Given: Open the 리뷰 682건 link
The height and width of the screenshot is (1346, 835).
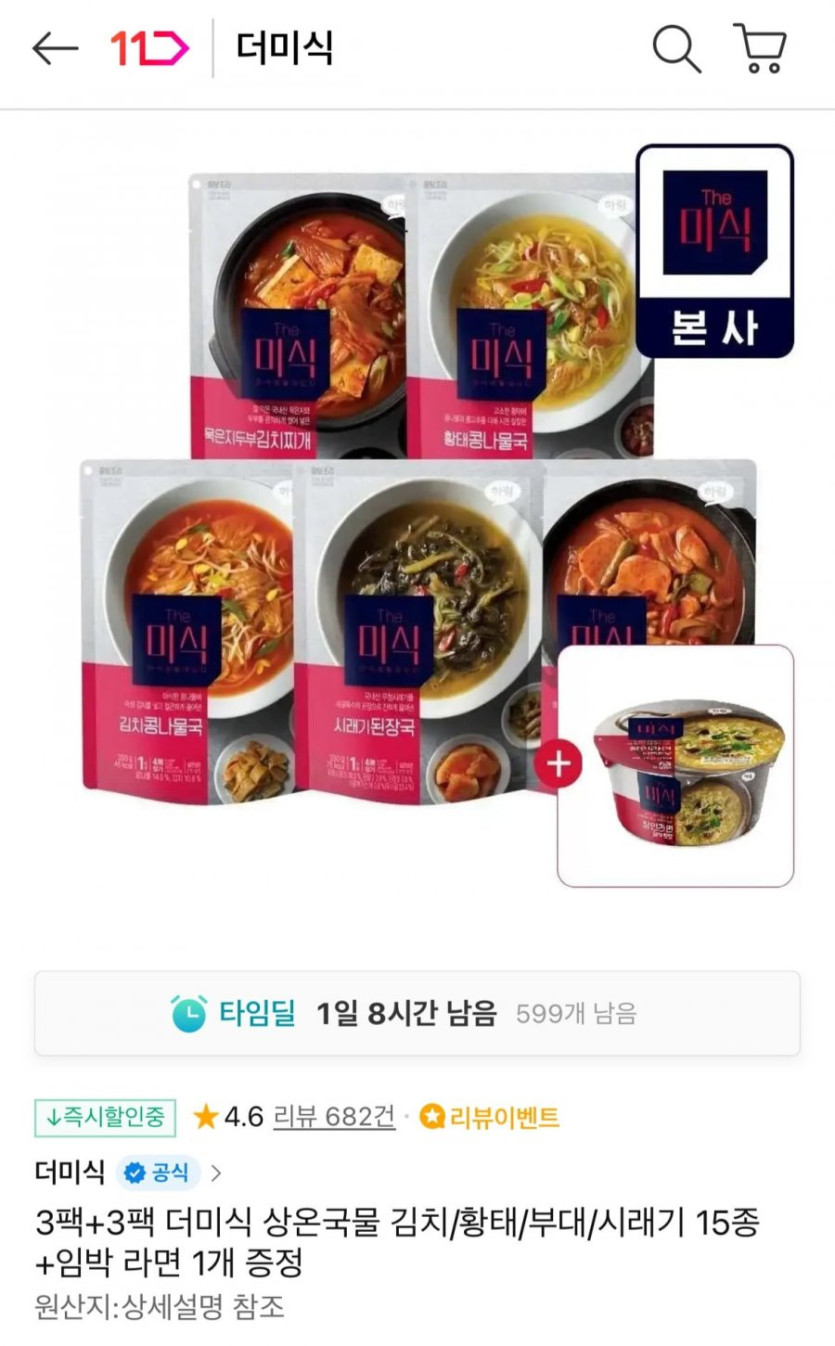Looking at the screenshot, I should tap(334, 1117).
